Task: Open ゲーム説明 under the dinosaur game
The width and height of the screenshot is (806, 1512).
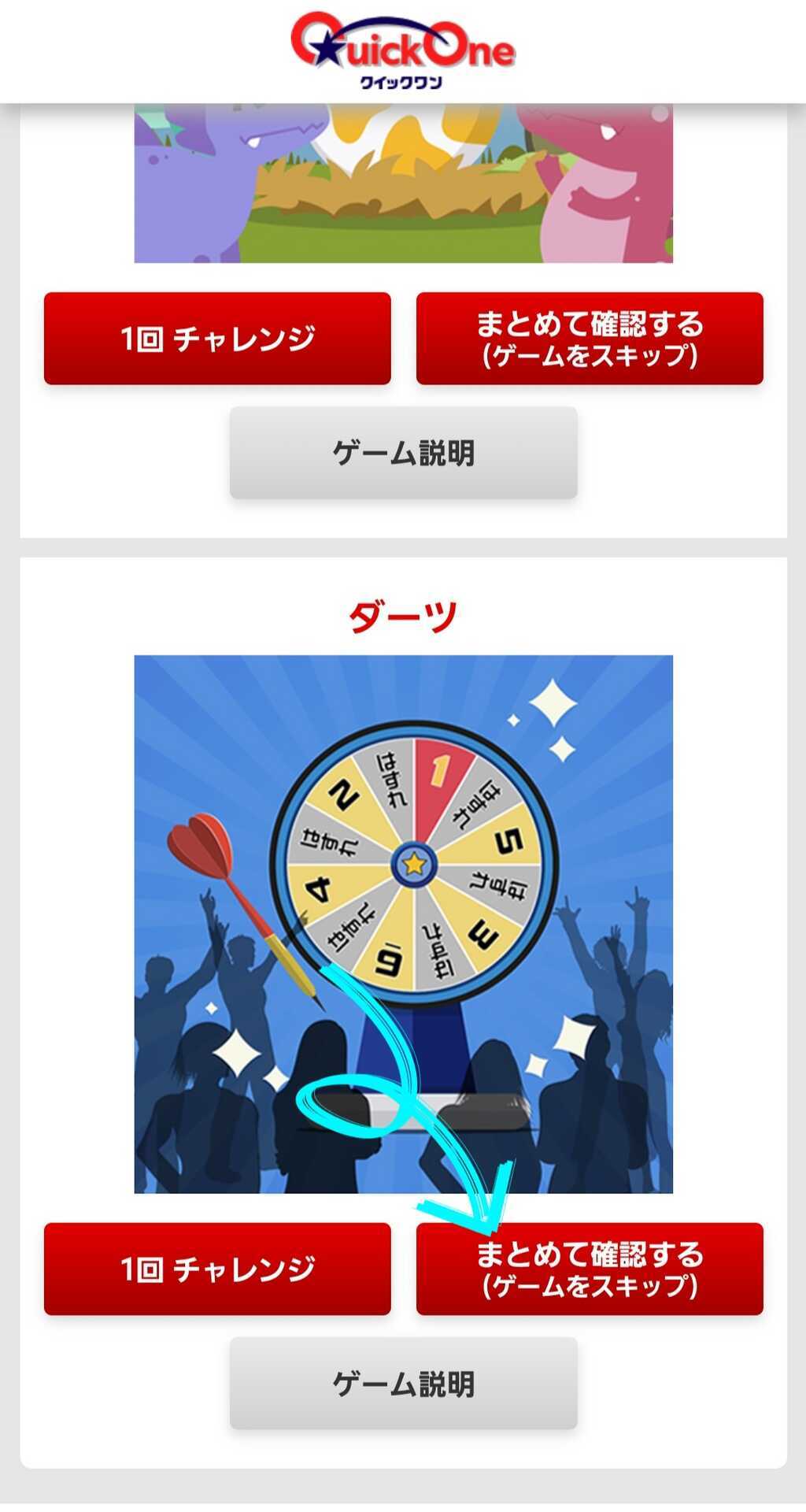Action: (404, 453)
